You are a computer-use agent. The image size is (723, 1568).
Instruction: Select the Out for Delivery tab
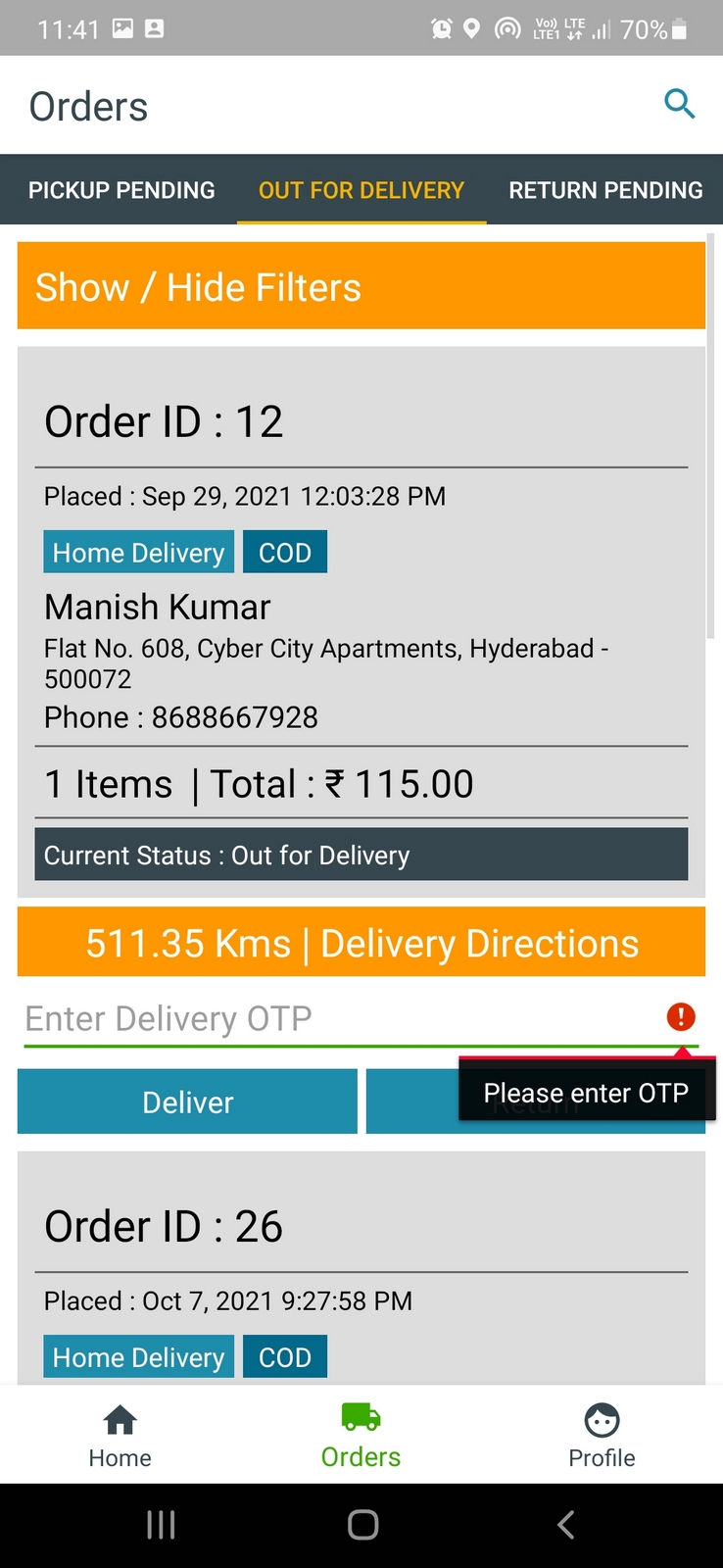[x=361, y=190]
